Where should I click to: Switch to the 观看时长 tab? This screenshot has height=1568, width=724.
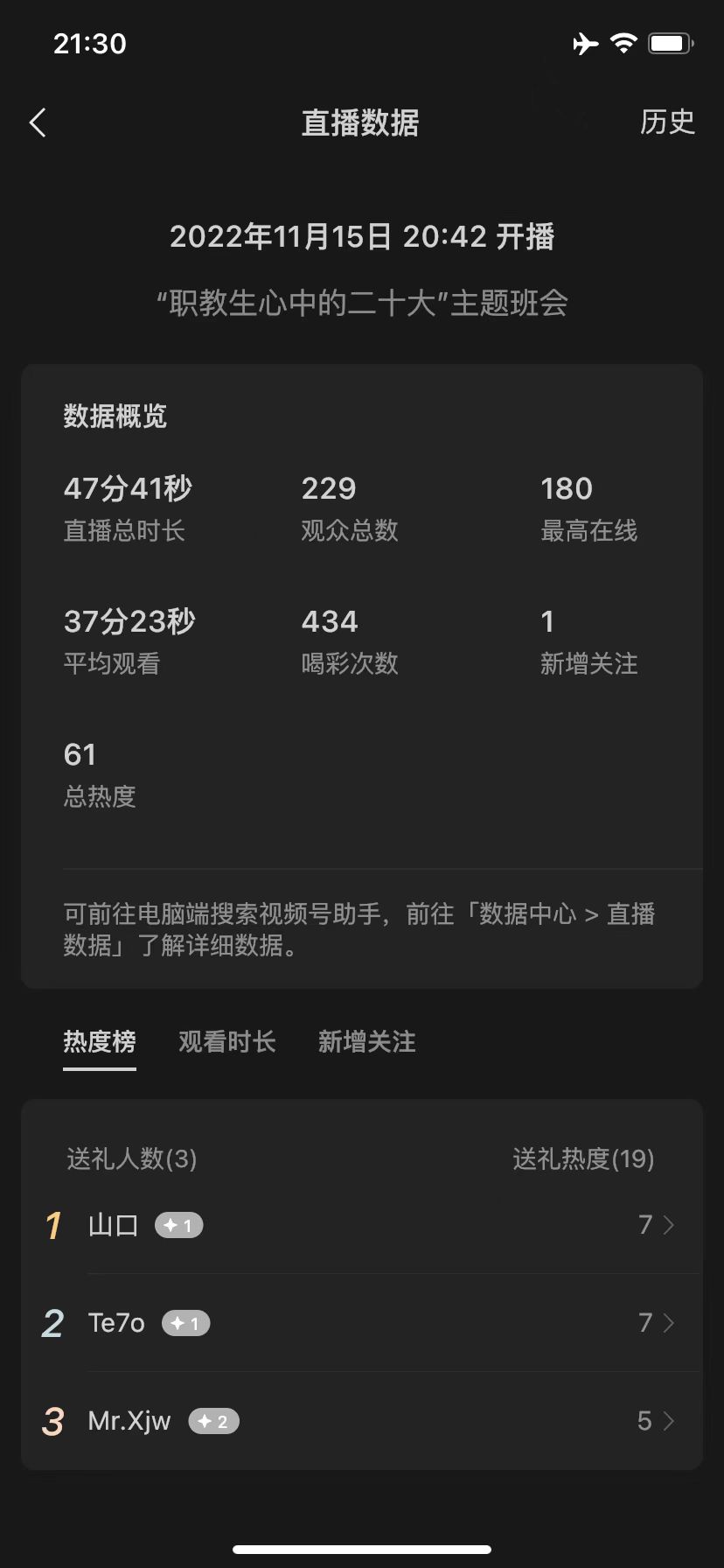click(x=227, y=1041)
